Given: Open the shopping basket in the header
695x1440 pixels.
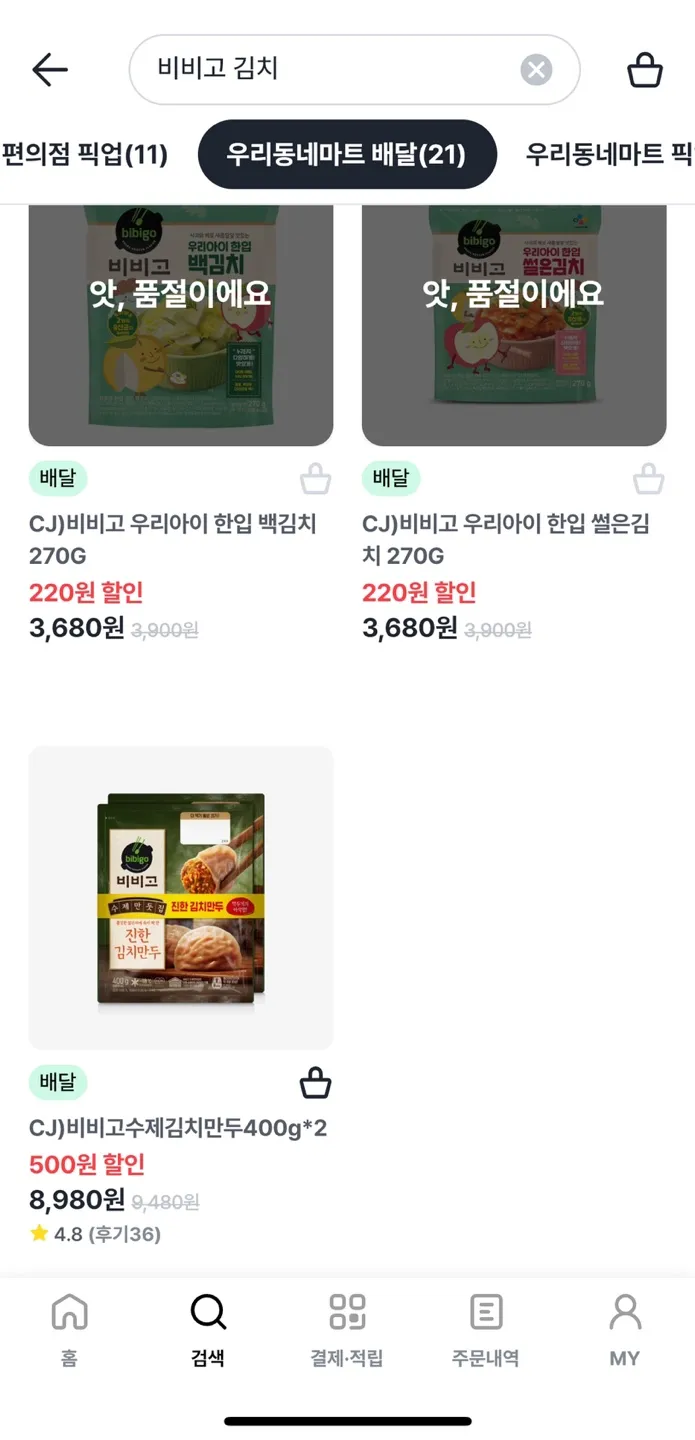Looking at the screenshot, I should click(644, 70).
